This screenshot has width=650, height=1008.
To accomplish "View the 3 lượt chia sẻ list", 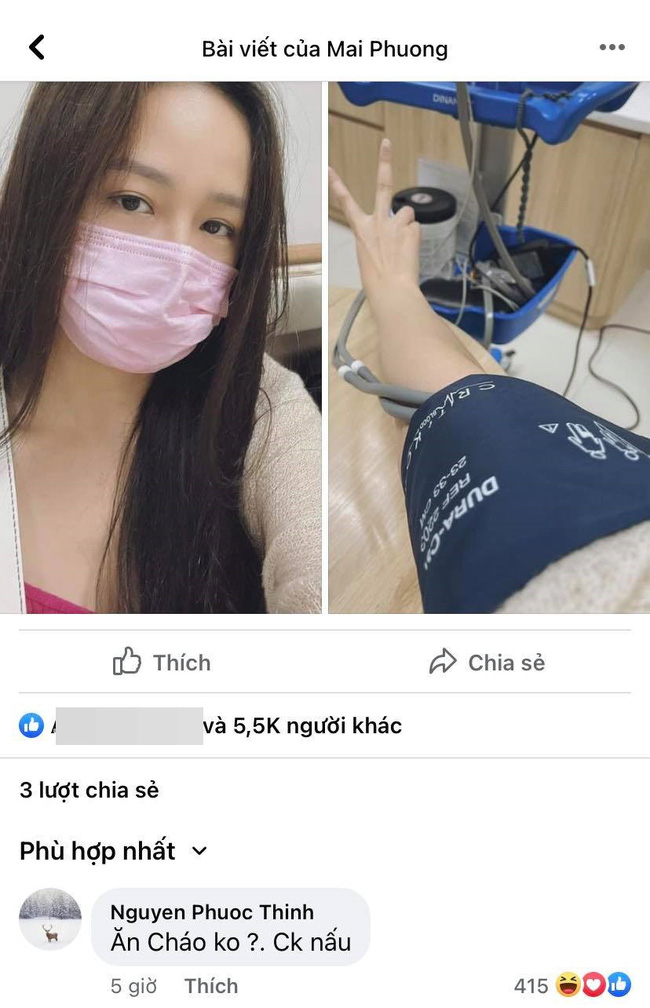I will pos(89,790).
